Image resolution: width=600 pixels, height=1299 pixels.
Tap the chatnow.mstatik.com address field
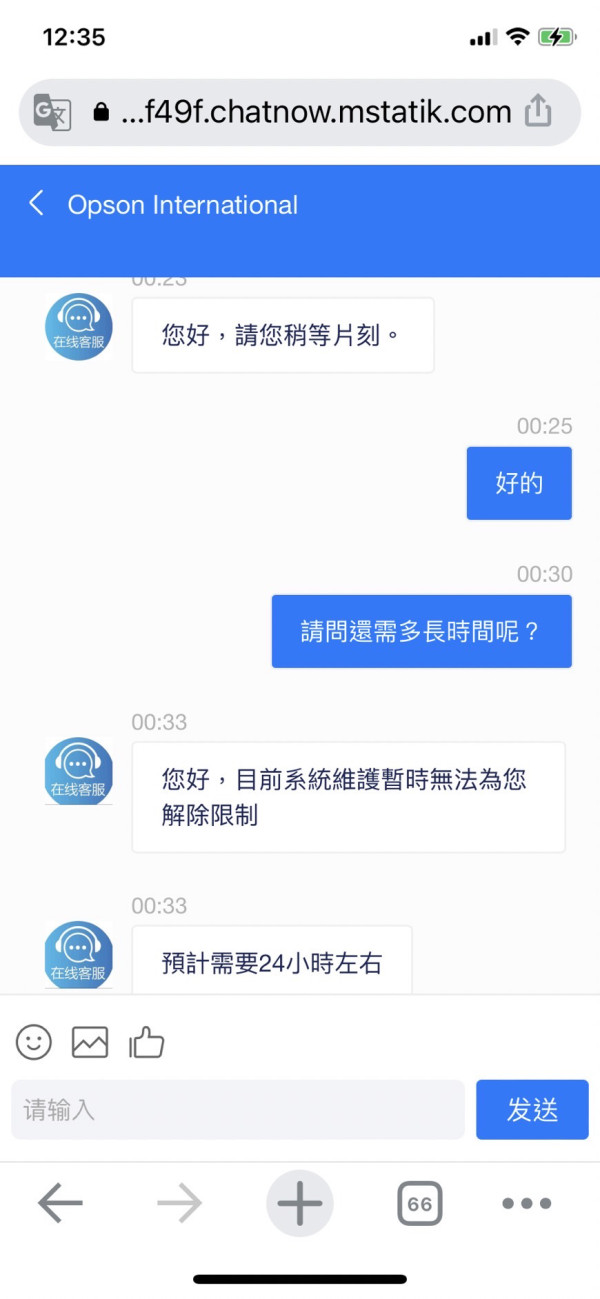(x=300, y=112)
